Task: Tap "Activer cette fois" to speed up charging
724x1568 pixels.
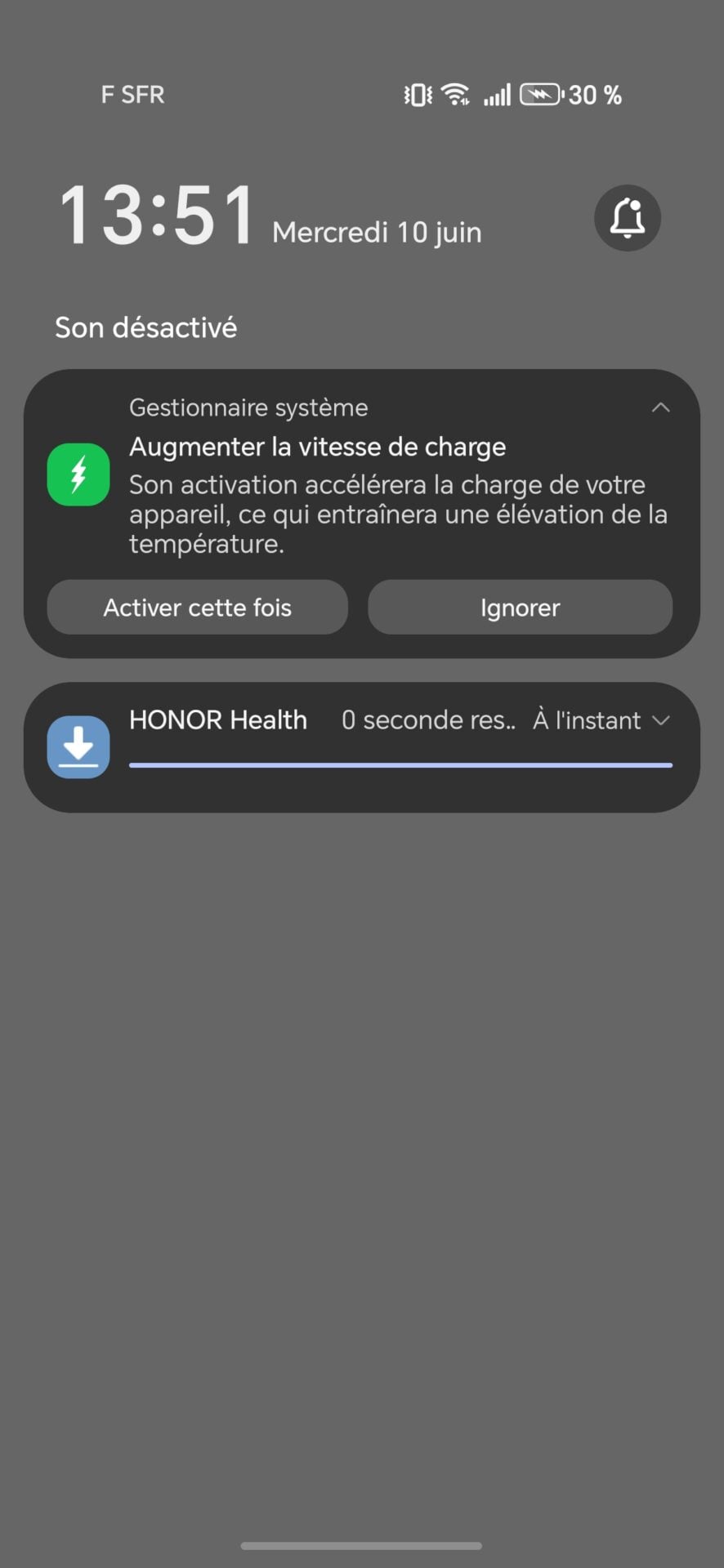Action: pyautogui.click(x=198, y=608)
